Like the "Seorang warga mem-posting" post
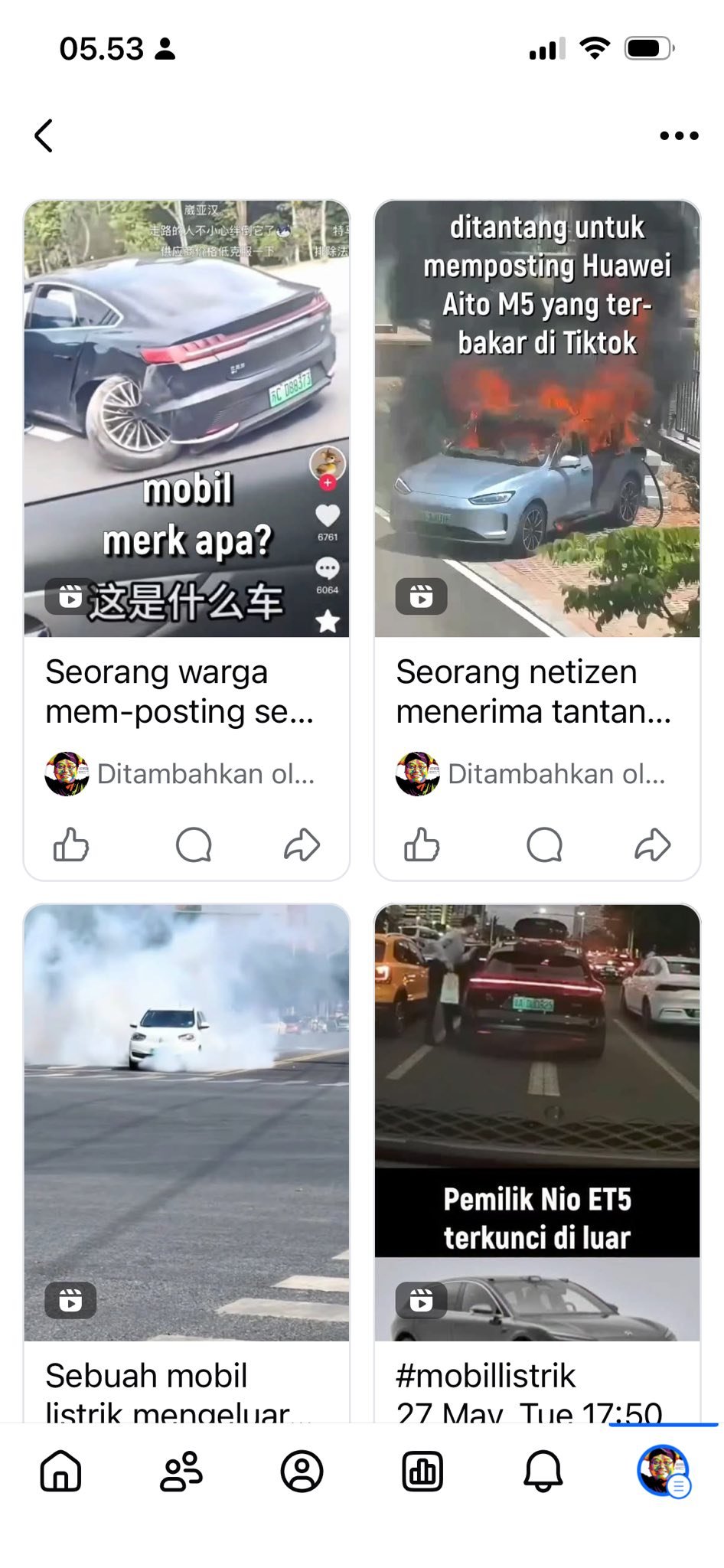This screenshot has width=724, height=1568. point(71,845)
